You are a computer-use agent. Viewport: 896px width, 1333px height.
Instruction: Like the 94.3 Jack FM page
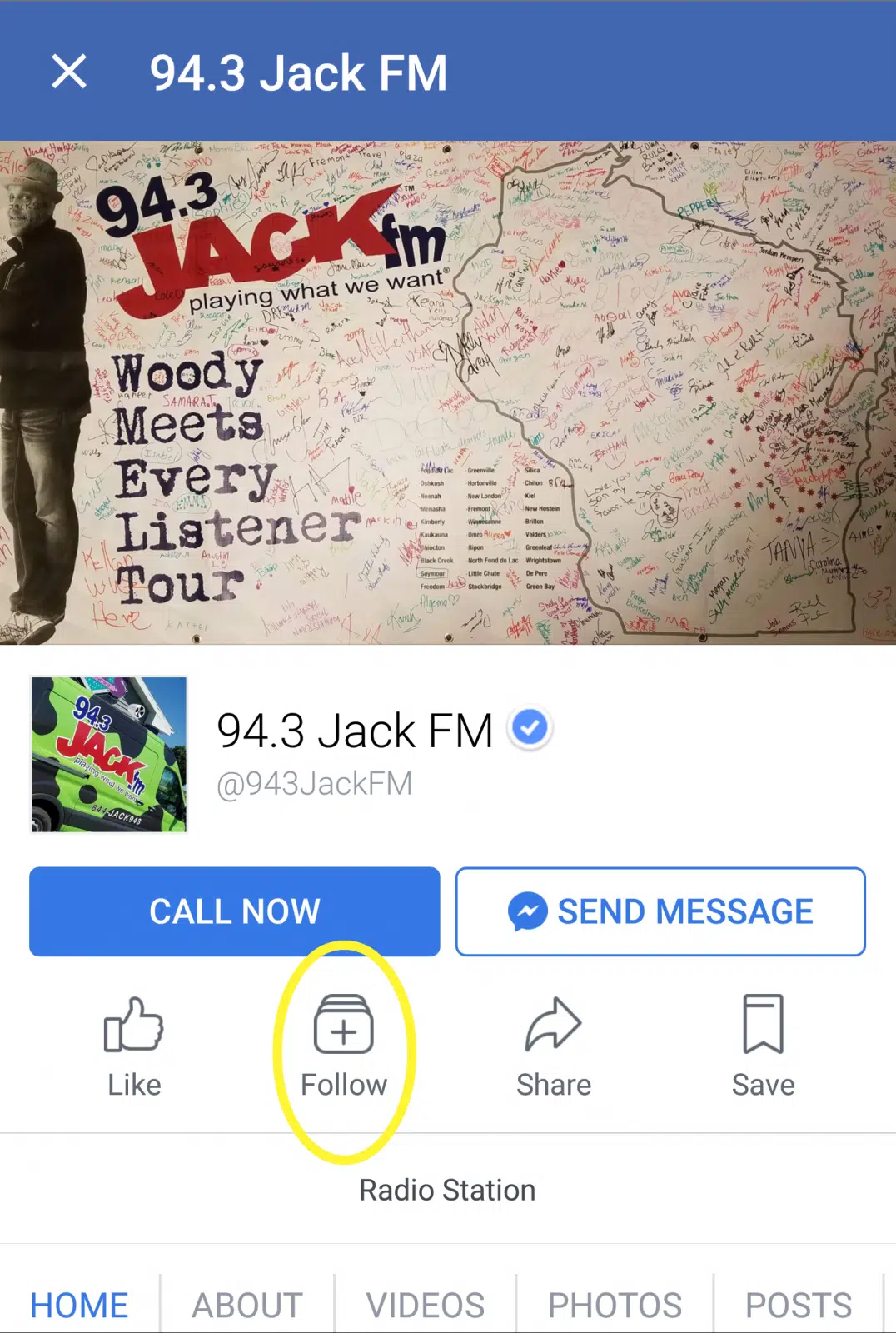click(134, 1046)
